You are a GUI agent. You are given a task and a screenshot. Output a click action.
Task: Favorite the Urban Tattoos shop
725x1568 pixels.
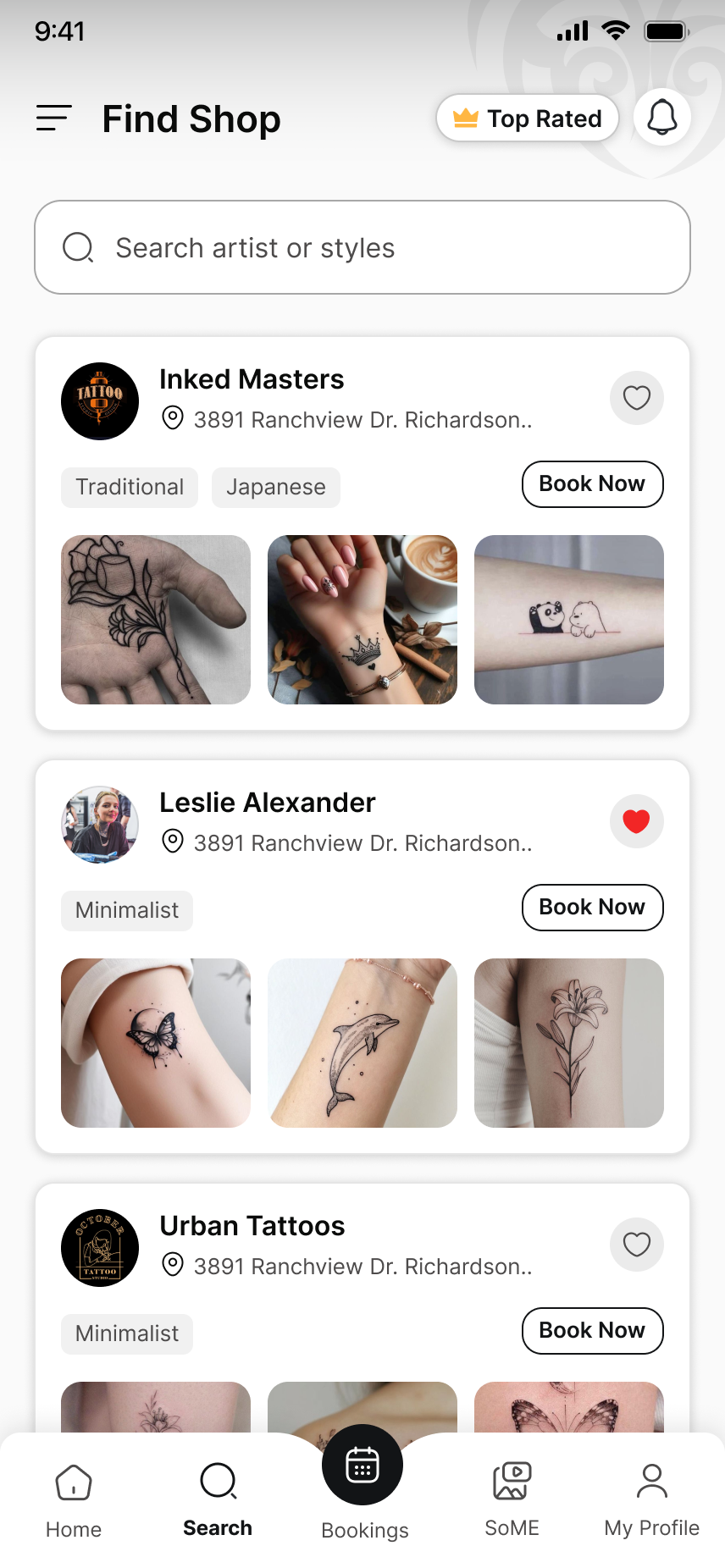point(636,1244)
